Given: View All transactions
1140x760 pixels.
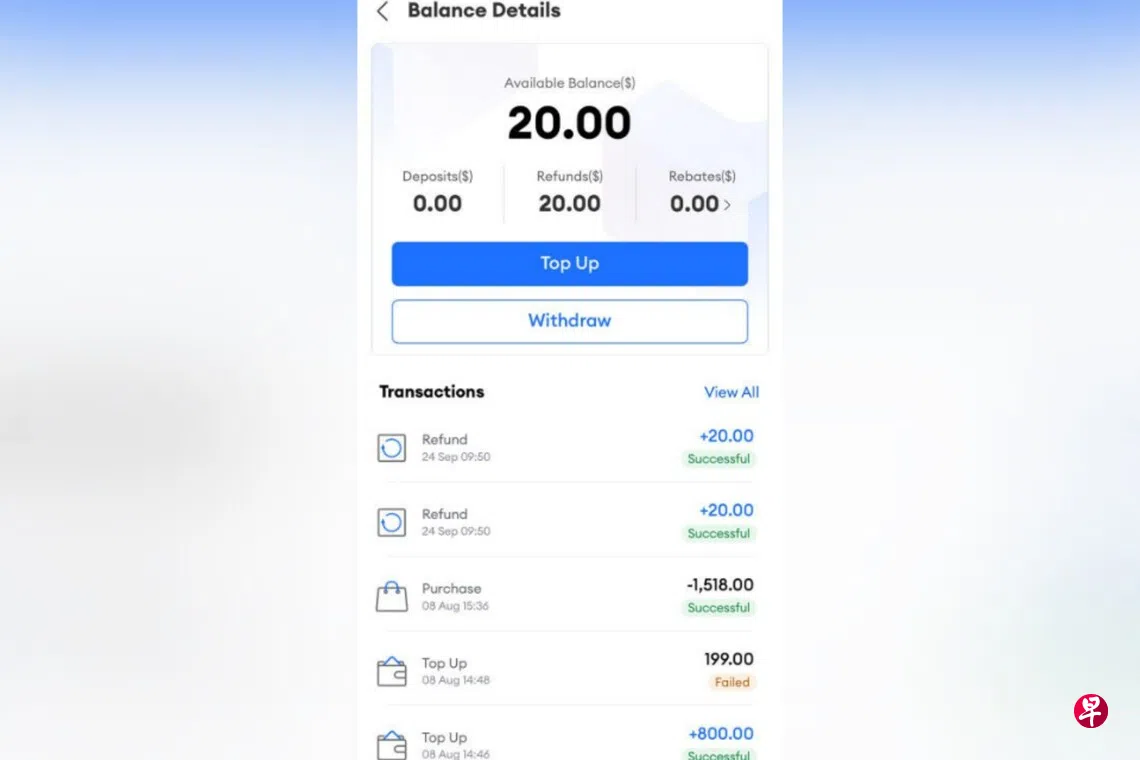Looking at the screenshot, I should [x=731, y=392].
